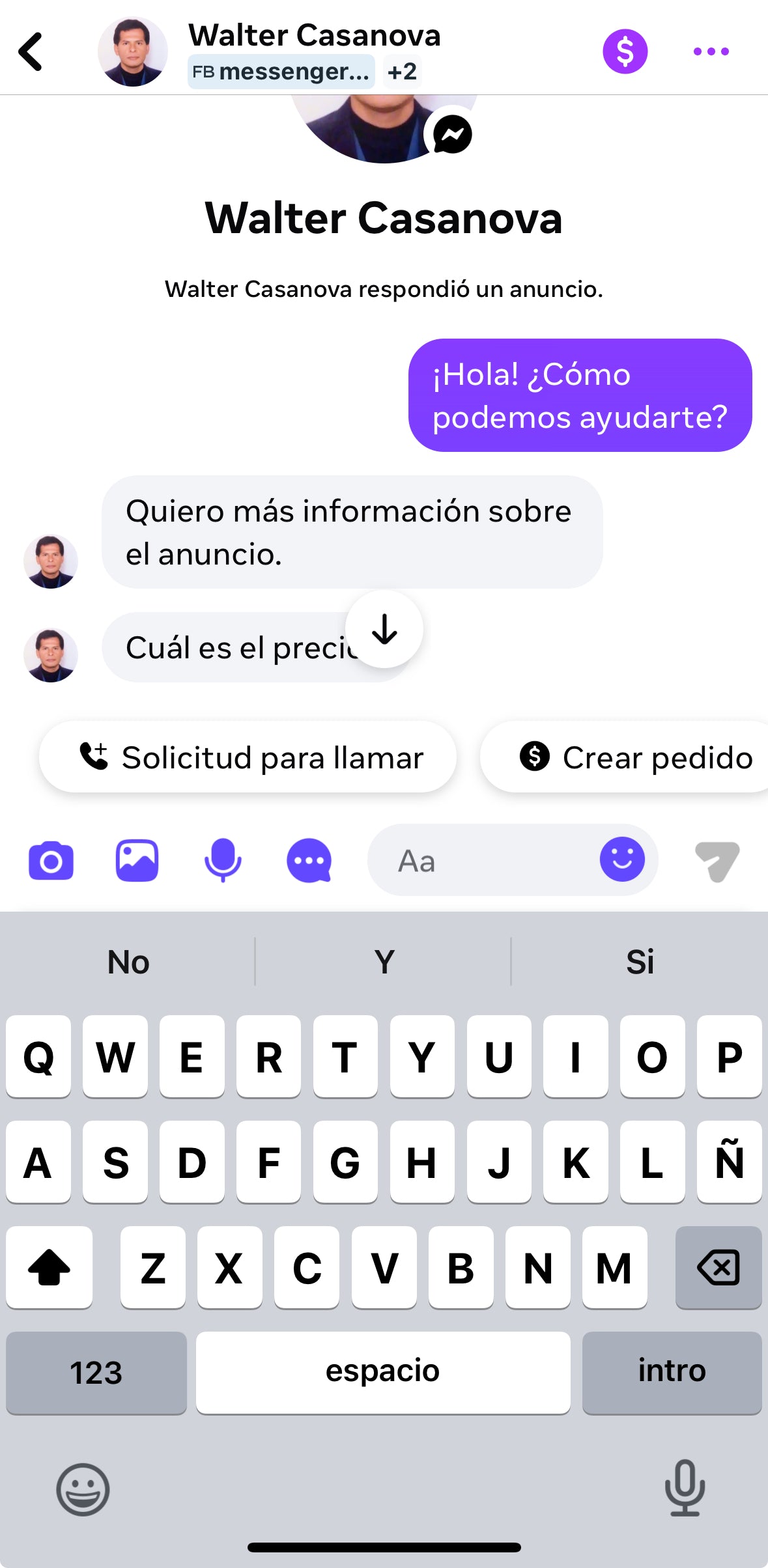Tap the scroll-to-latest-messages down arrow

[384, 629]
